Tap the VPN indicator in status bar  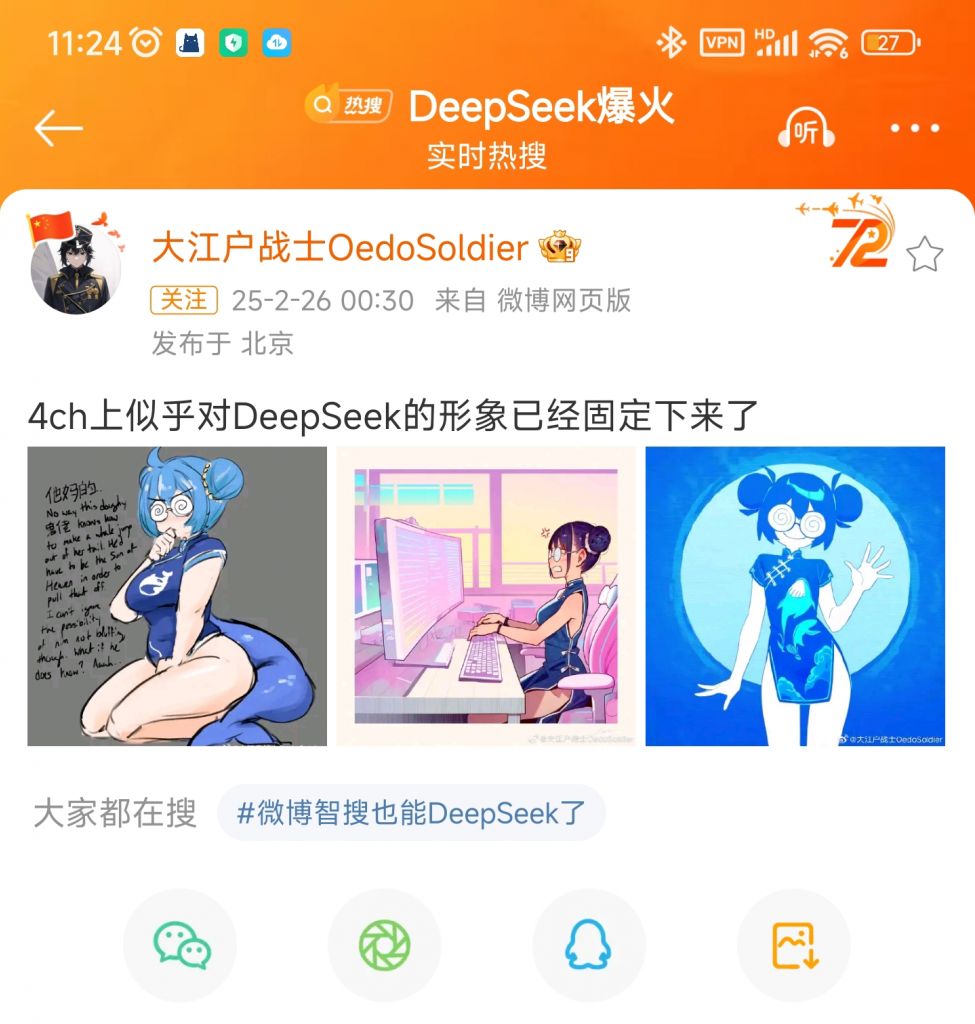[x=723, y=42]
